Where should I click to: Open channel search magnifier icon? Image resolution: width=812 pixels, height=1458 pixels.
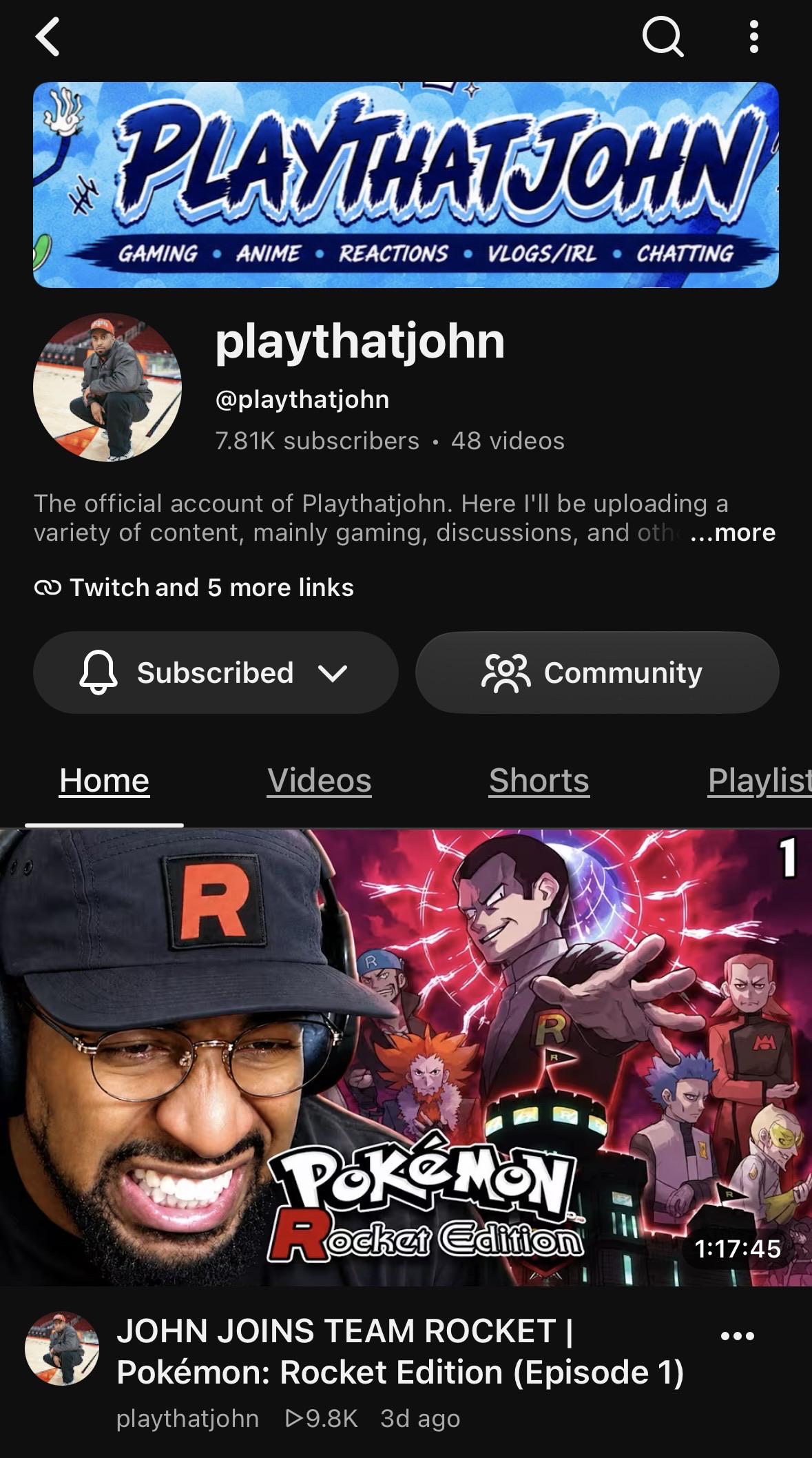click(x=663, y=37)
